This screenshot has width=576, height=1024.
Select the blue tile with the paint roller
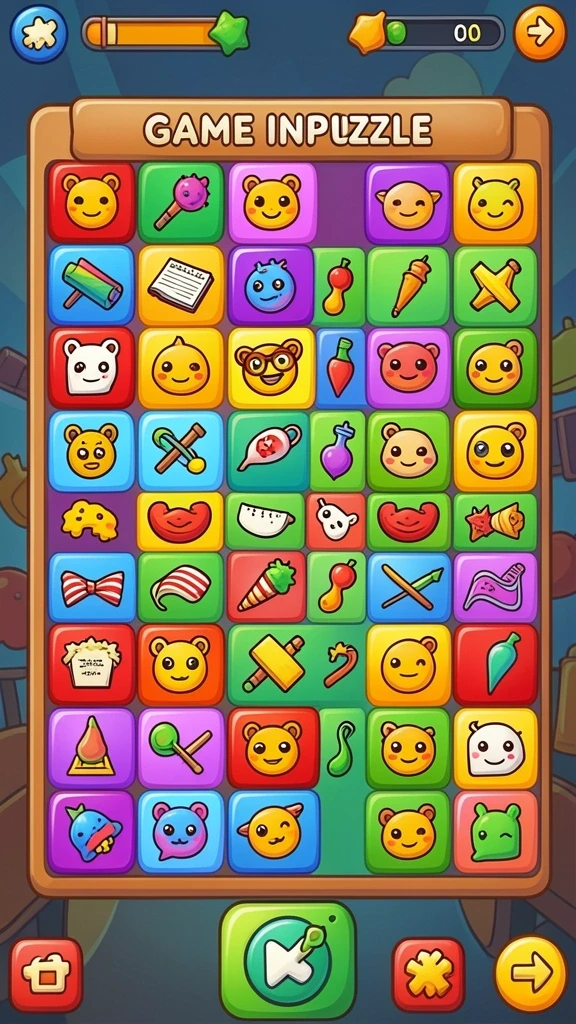pyautogui.click(x=91, y=285)
